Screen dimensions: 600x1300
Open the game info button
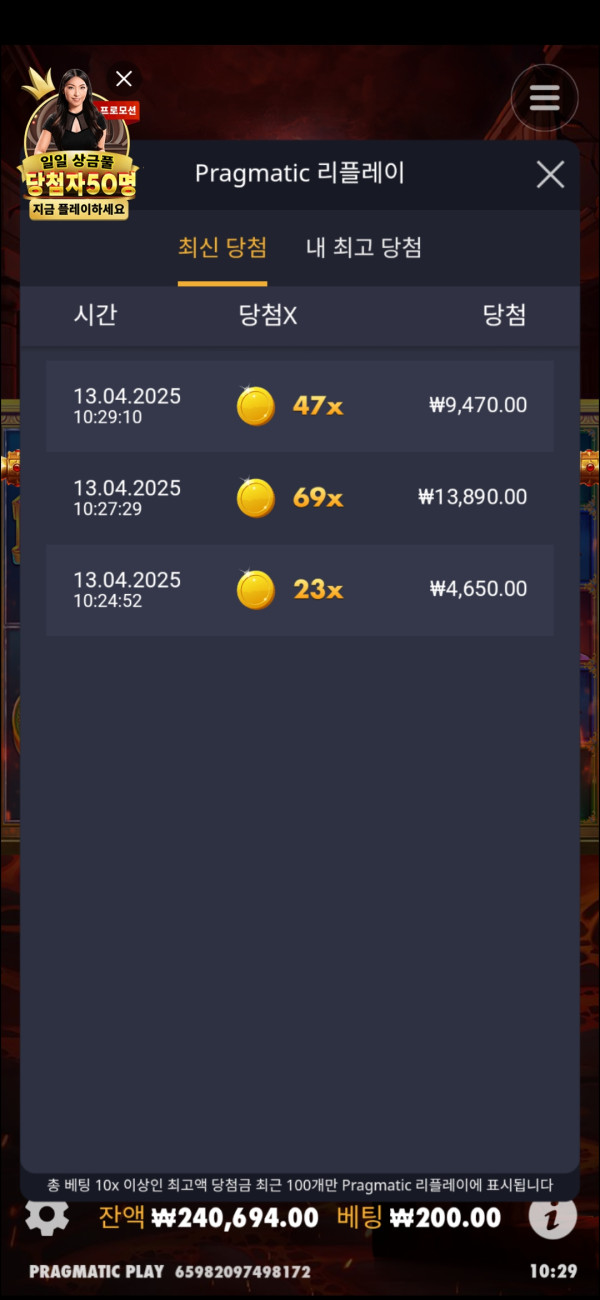point(552,1217)
